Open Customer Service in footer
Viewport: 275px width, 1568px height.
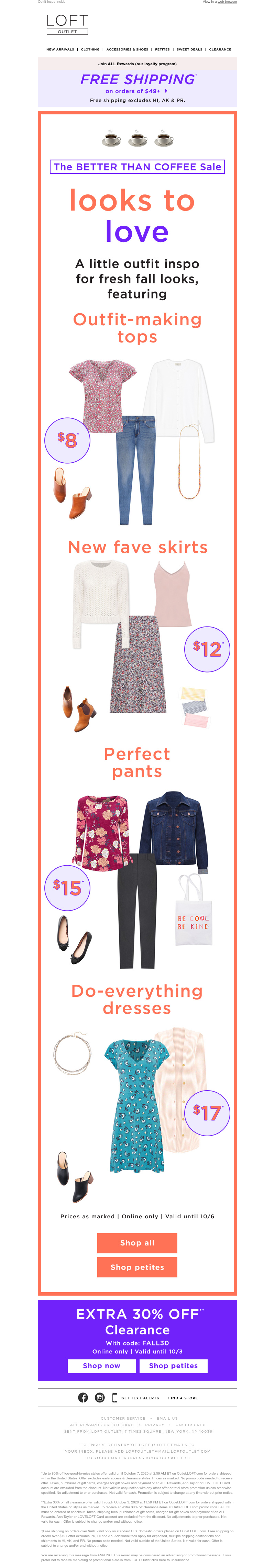pos(123,1418)
